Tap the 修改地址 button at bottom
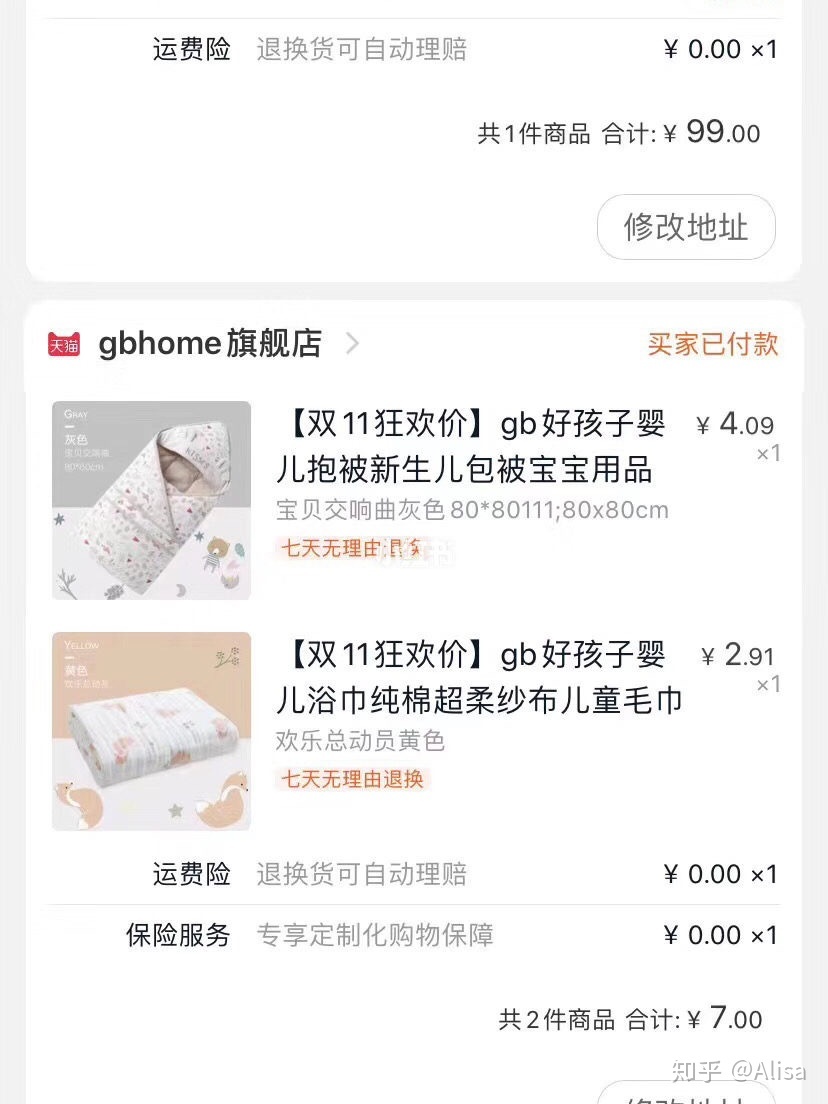The width and height of the screenshot is (828, 1104). pos(690,1097)
